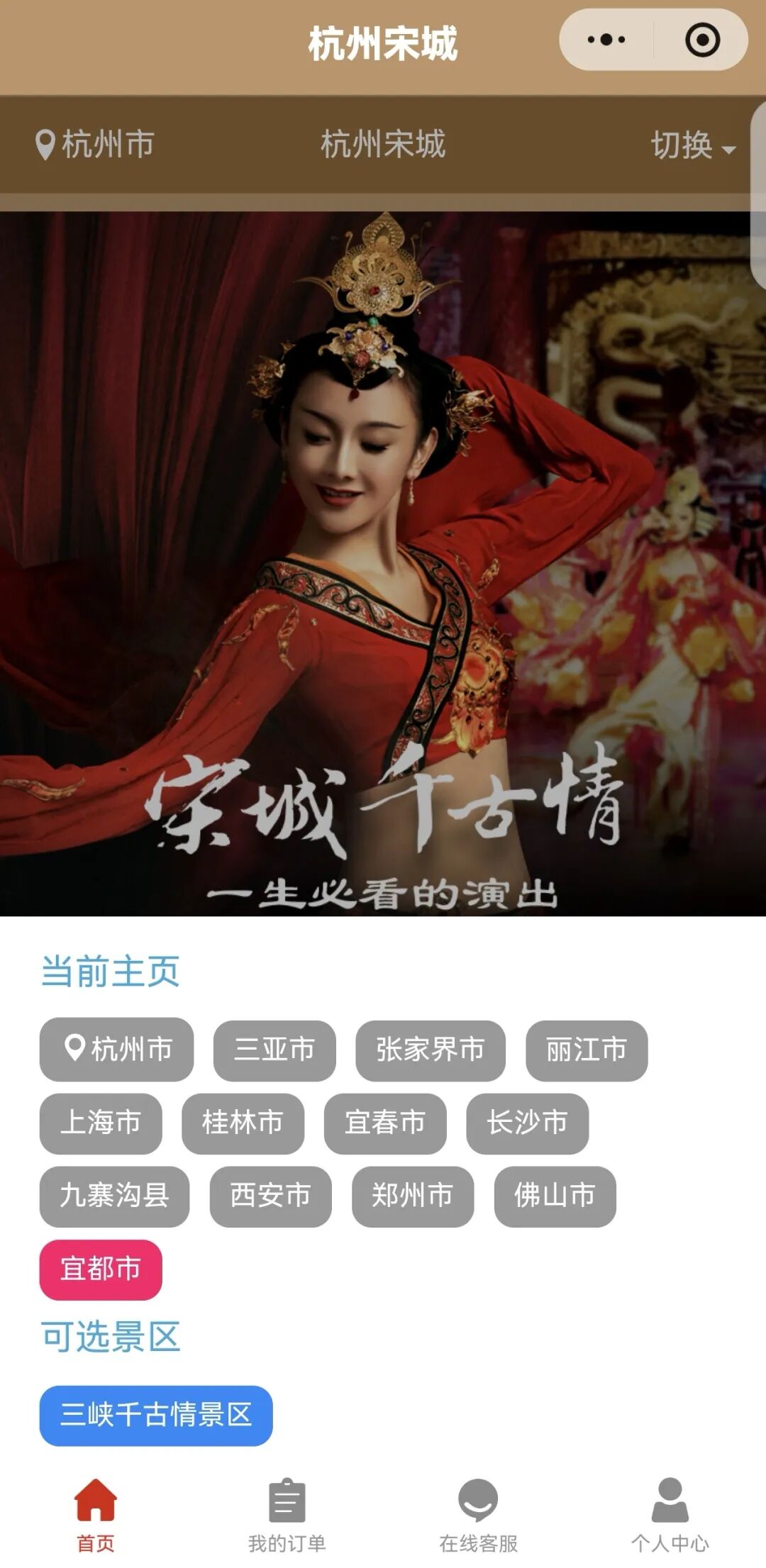The width and height of the screenshot is (766, 1568).
Task: Tap the highlighted 宜都市 chip
Action: (x=101, y=1269)
